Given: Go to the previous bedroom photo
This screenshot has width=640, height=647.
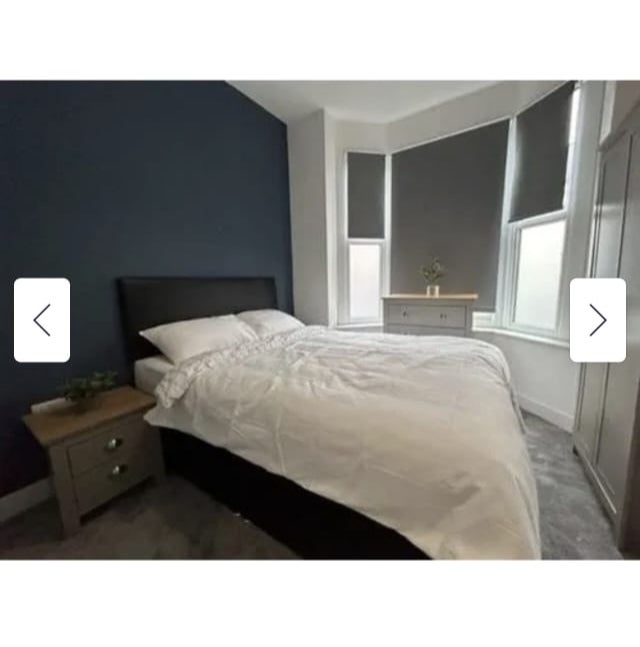Looking at the screenshot, I should click(42, 320).
